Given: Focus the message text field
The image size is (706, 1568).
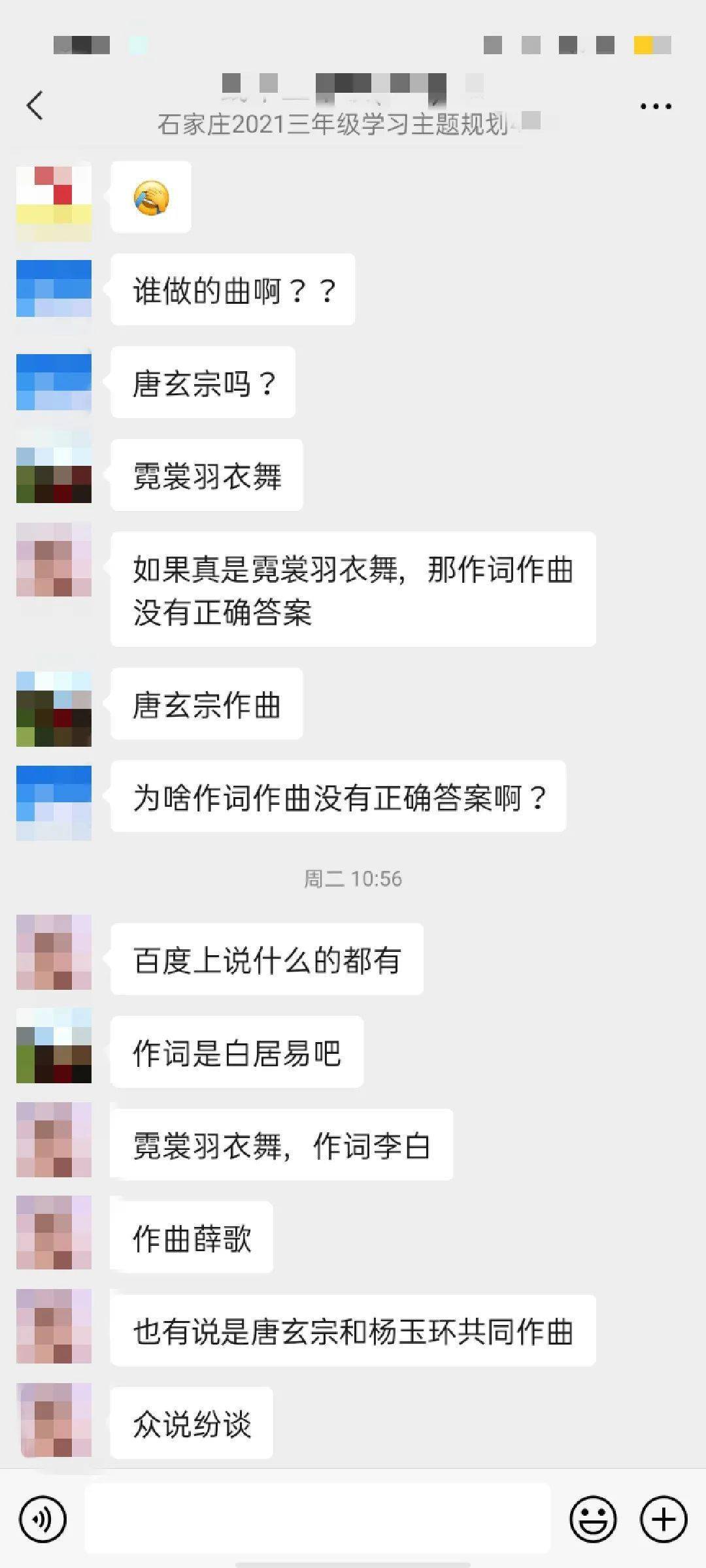Looking at the screenshot, I should pyautogui.click(x=318, y=1520).
